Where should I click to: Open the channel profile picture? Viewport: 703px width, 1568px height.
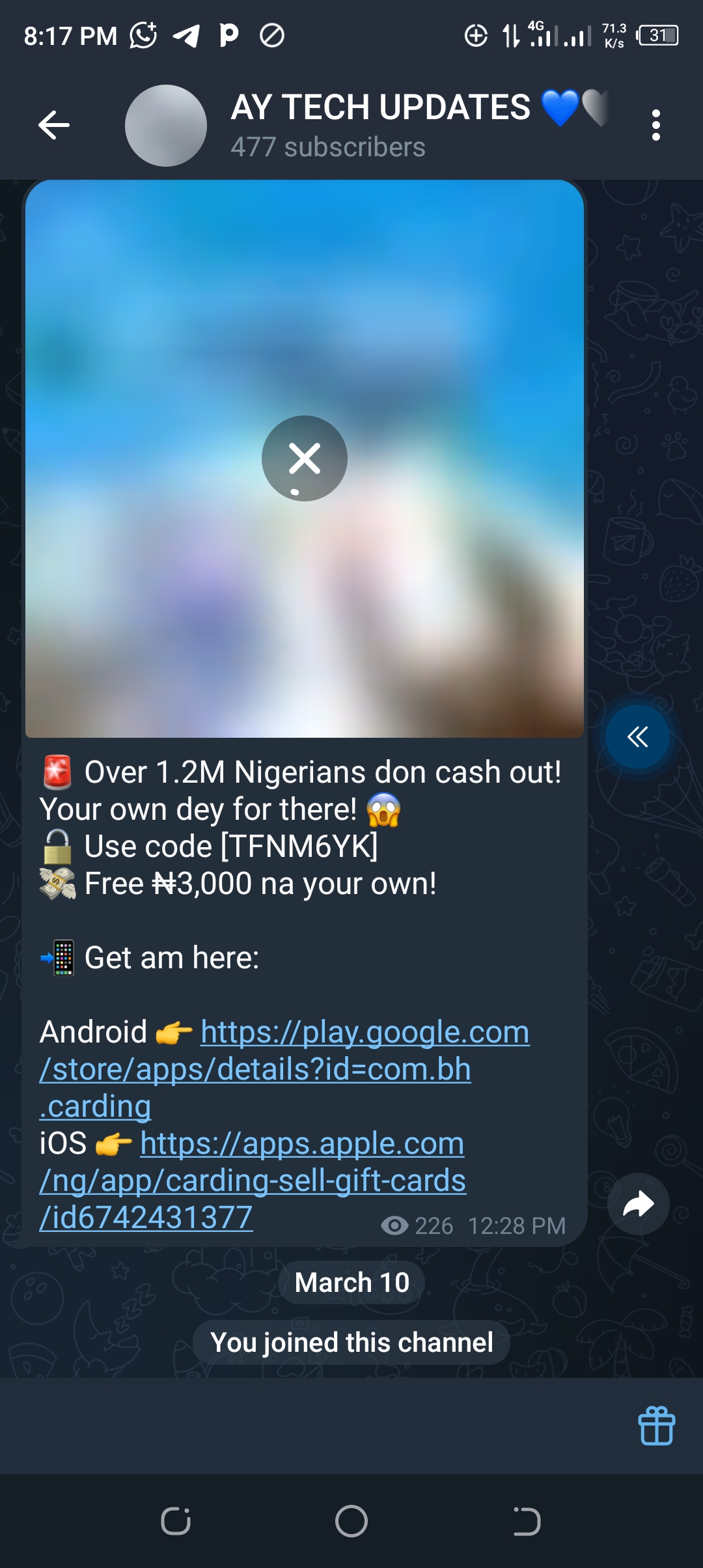(166, 125)
